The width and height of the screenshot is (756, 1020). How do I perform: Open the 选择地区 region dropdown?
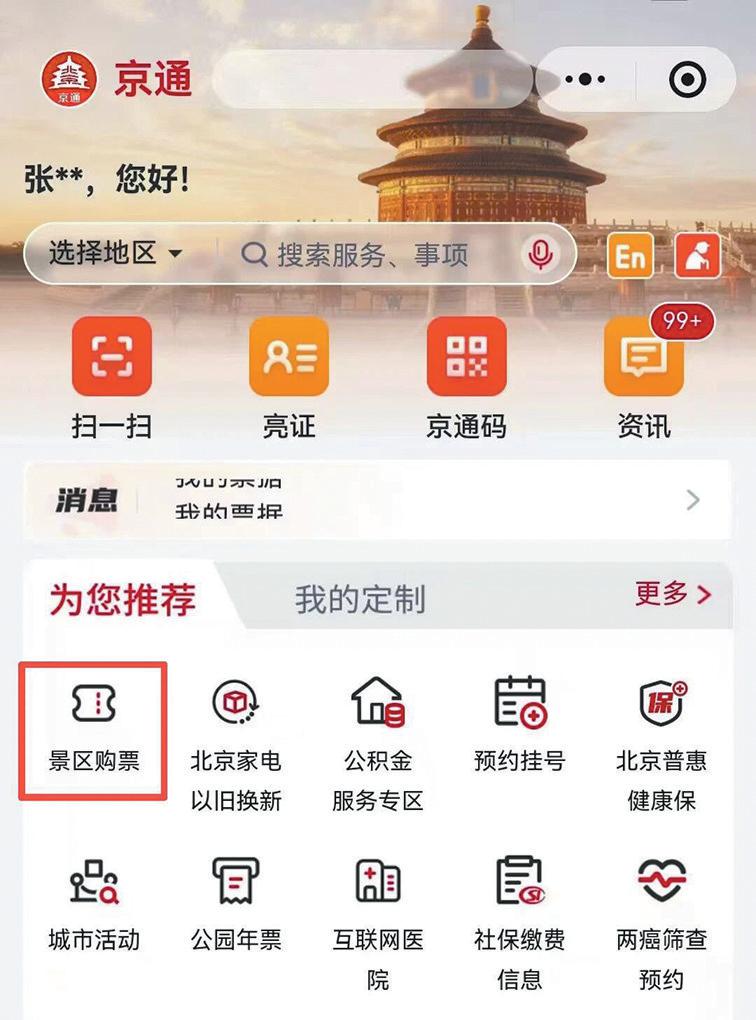[115, 254]
